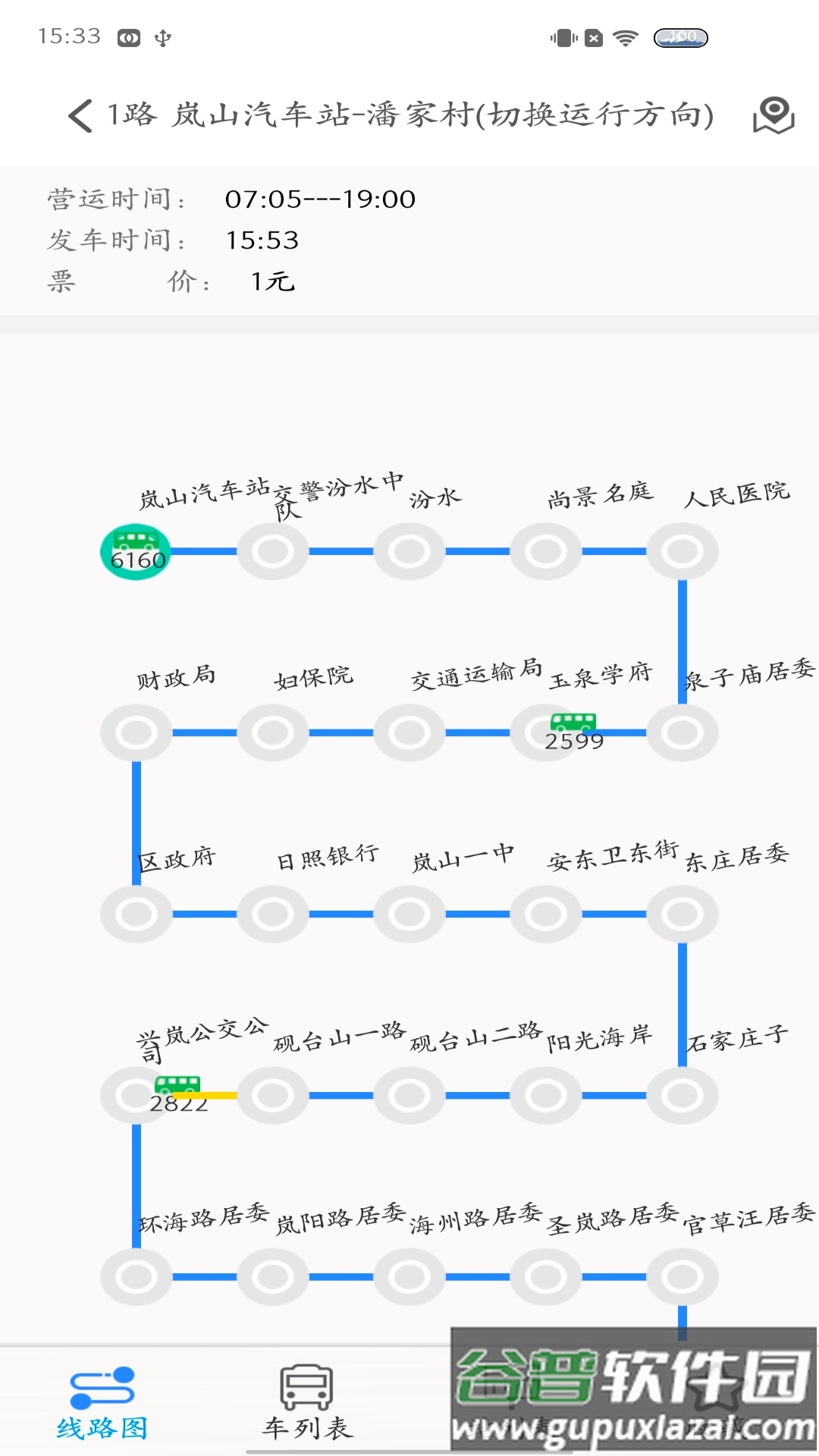Select the 区政府 stop on the route
Image resolution: width=819 pixels, height=1456 pixels.
135,913
